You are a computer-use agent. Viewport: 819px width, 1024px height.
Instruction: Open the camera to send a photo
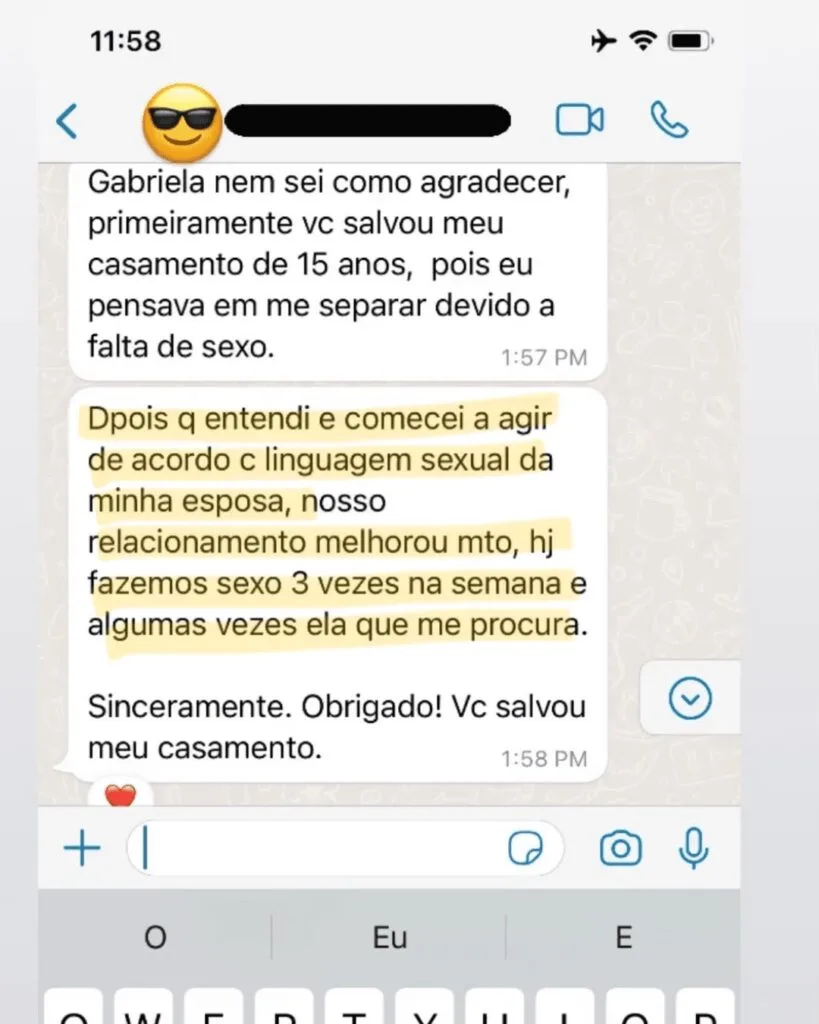(620, 849)
